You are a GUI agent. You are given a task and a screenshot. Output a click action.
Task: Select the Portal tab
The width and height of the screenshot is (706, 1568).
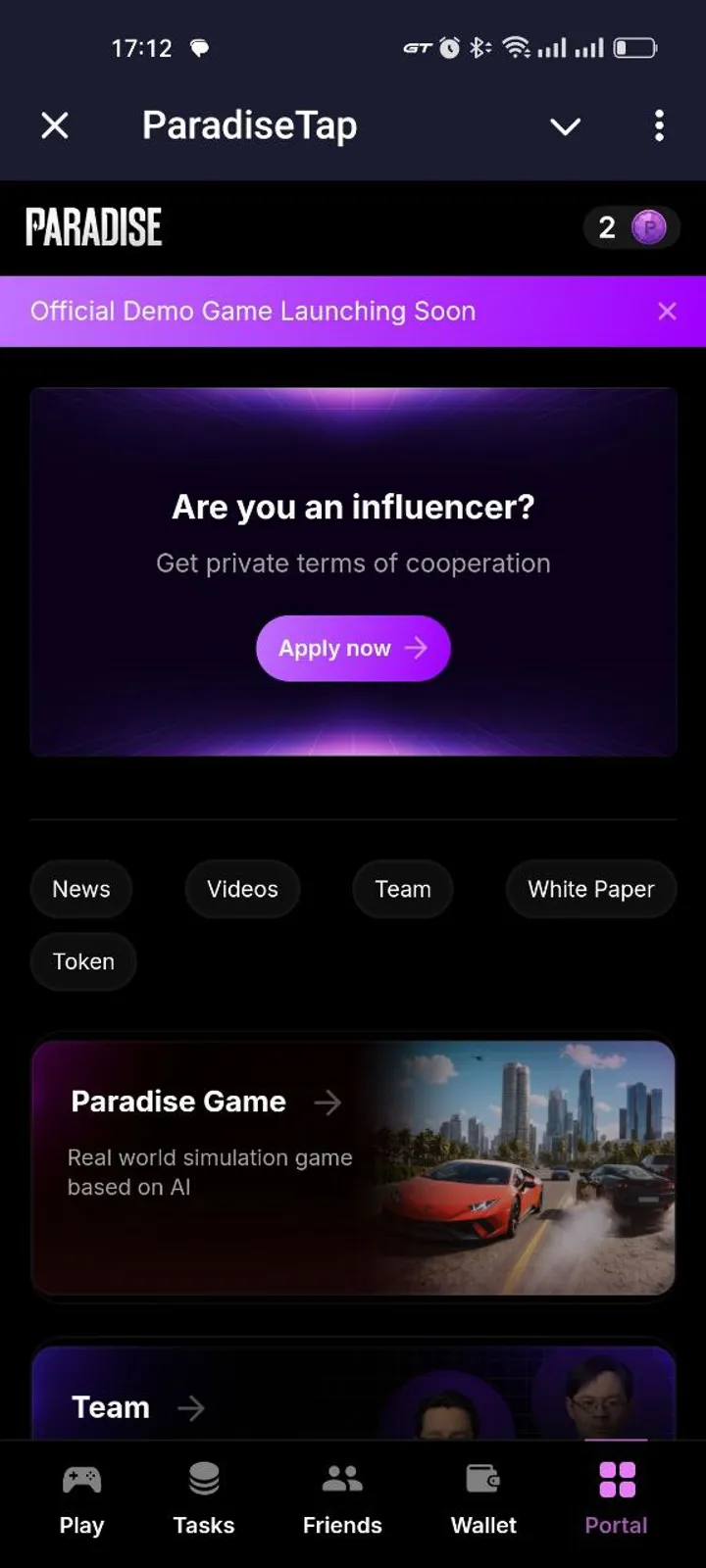pyautogui.click(x=616, y=1499)
